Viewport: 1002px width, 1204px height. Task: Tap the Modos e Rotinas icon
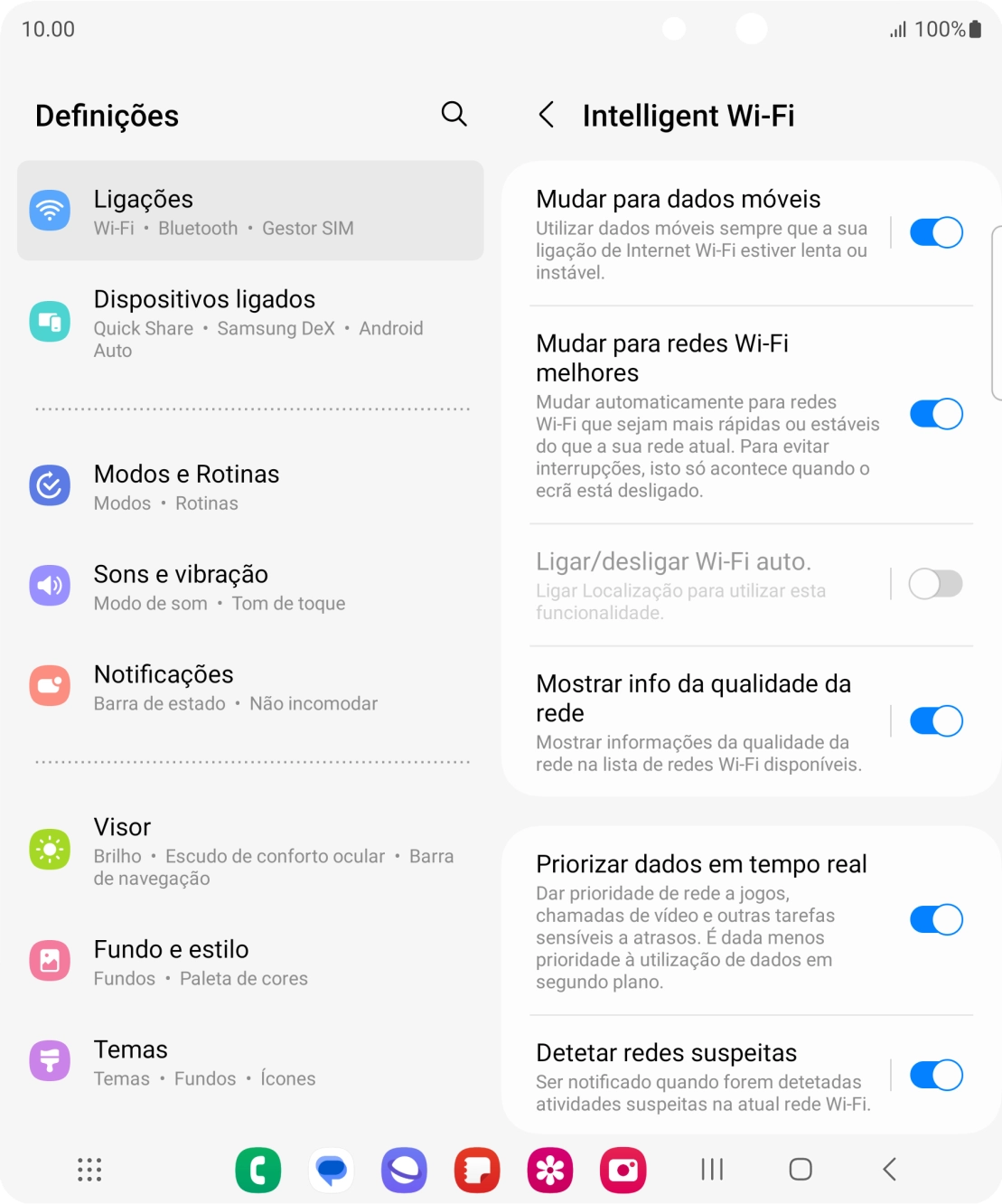50,485
